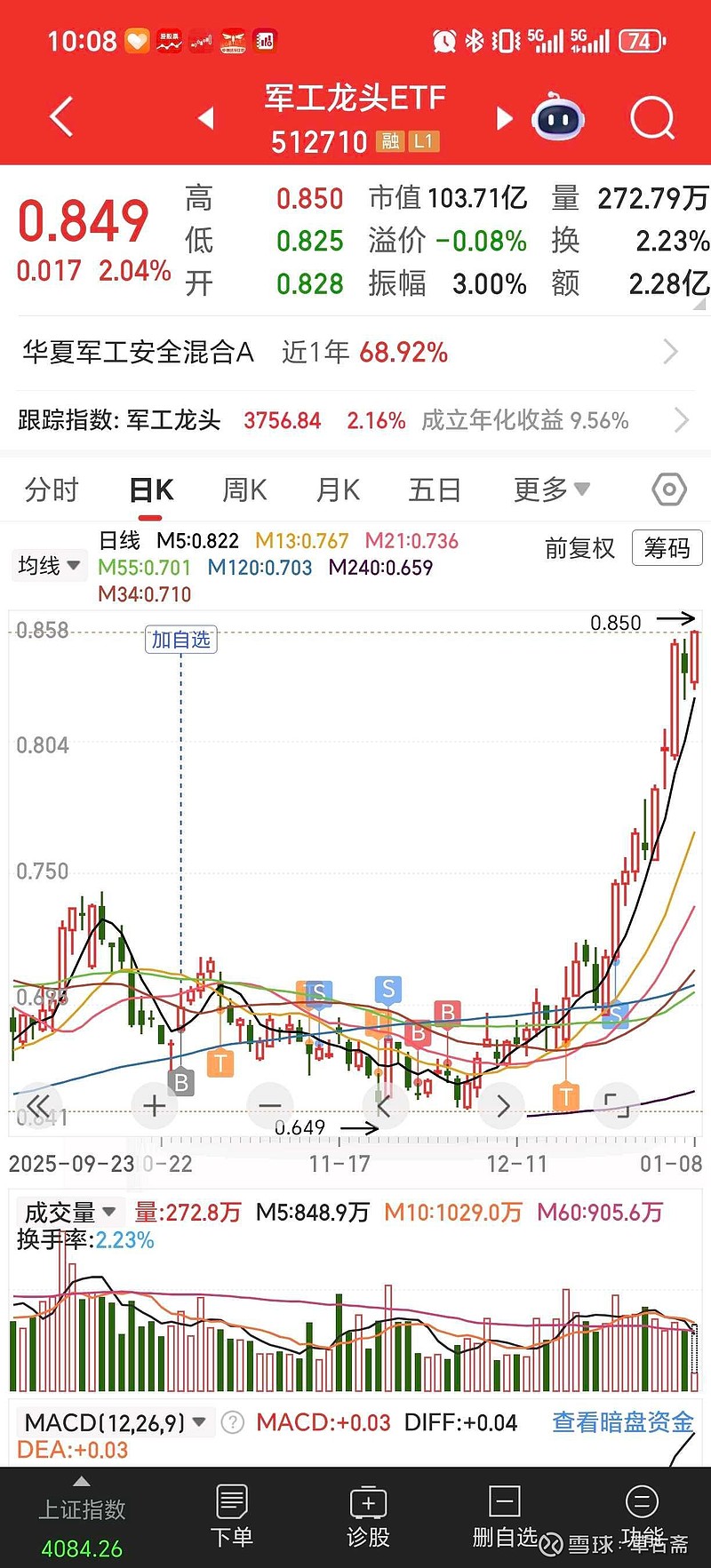Toggle the 筹码 chip distribution overlay
This screenshot has height=1568, width=711.
coord(667,549)
